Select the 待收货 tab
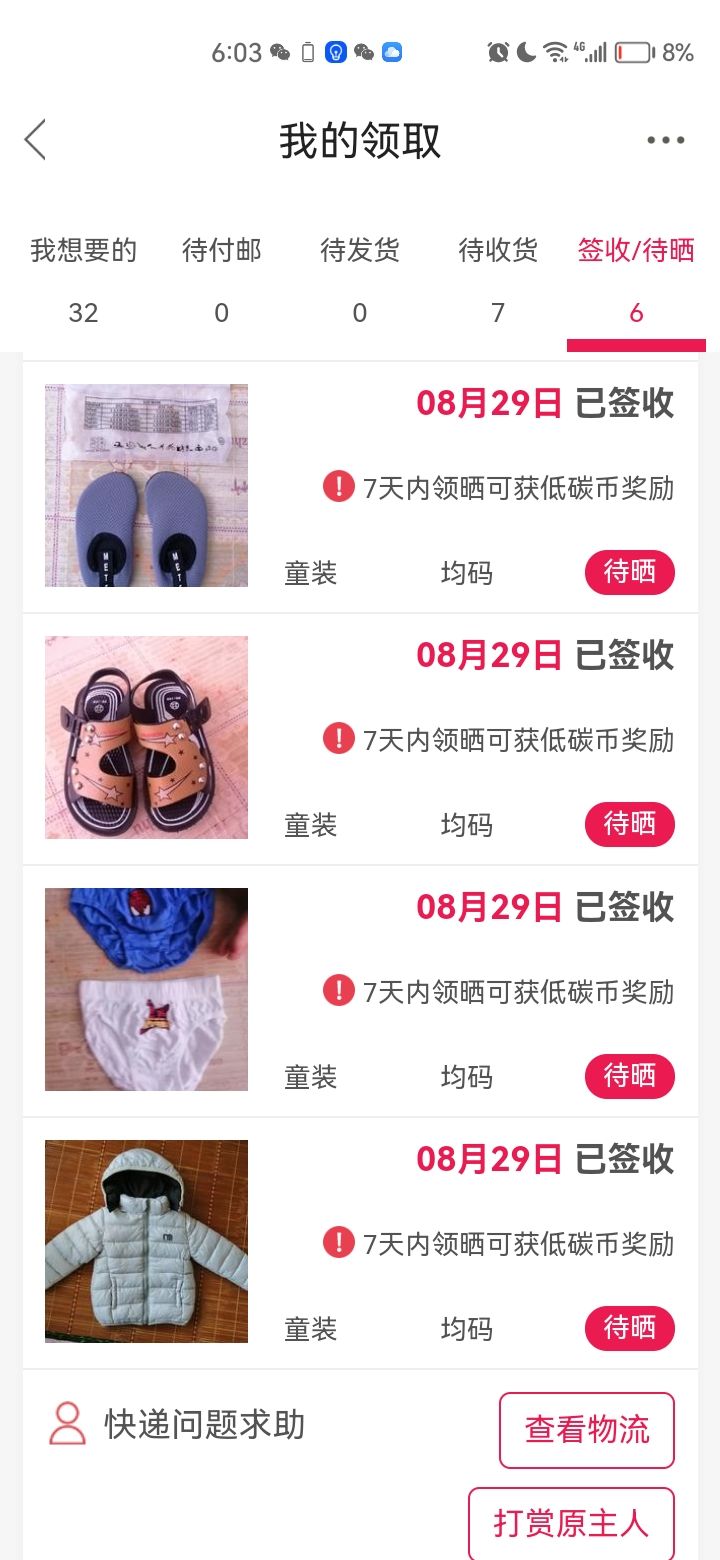720x1560 pixels. 498,281
